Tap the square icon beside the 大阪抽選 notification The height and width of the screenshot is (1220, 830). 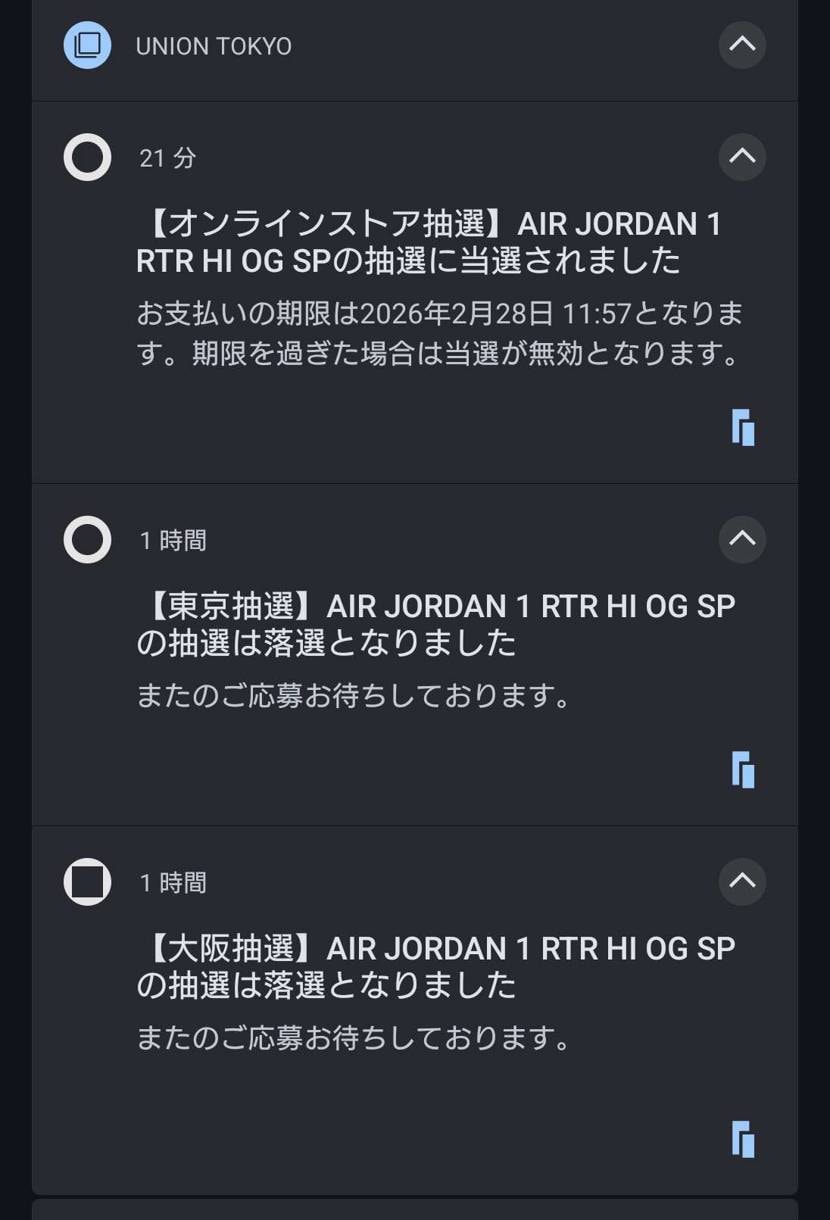click(x=87, y=882)
